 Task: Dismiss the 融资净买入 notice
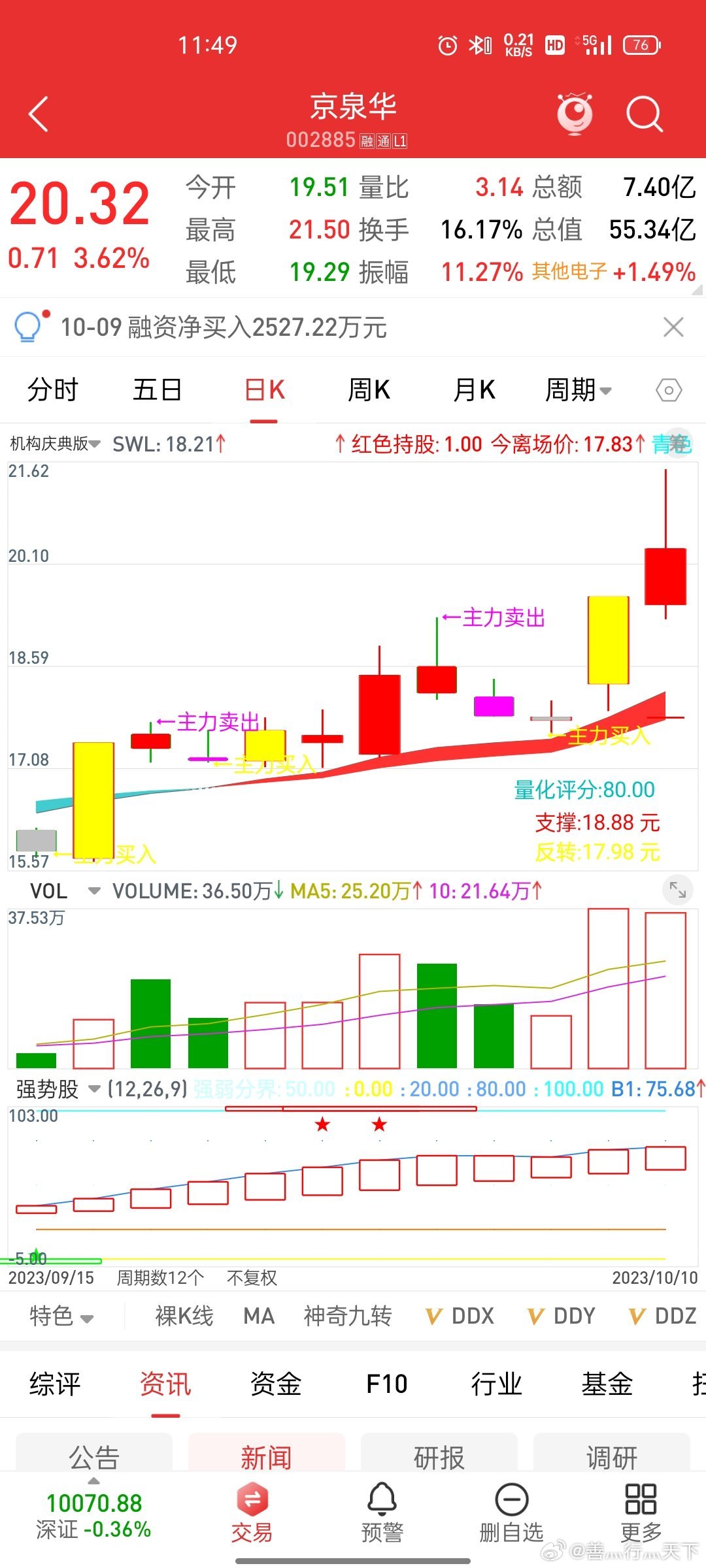click(673, 327)
